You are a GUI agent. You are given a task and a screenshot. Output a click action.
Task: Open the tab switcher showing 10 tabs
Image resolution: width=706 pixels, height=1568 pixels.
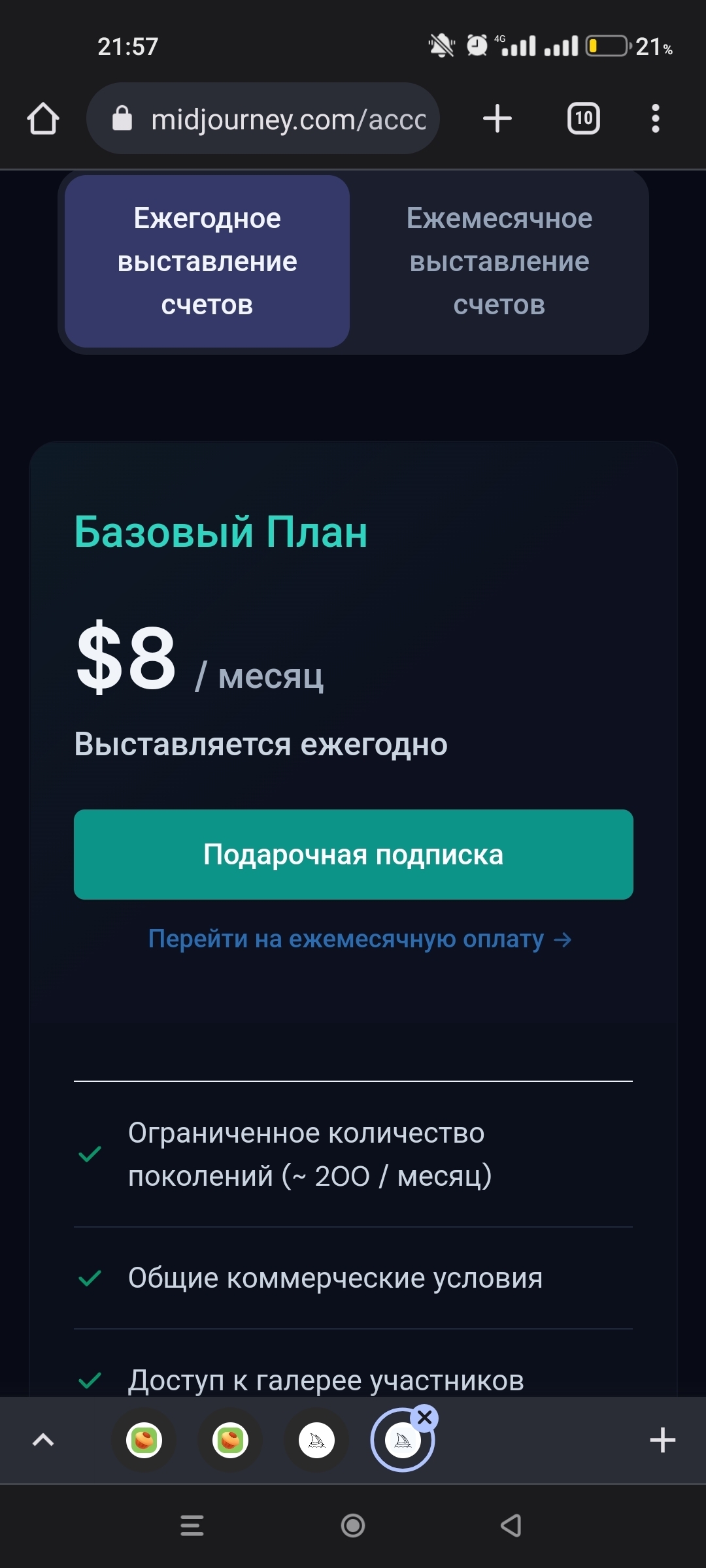pos(583,119)
